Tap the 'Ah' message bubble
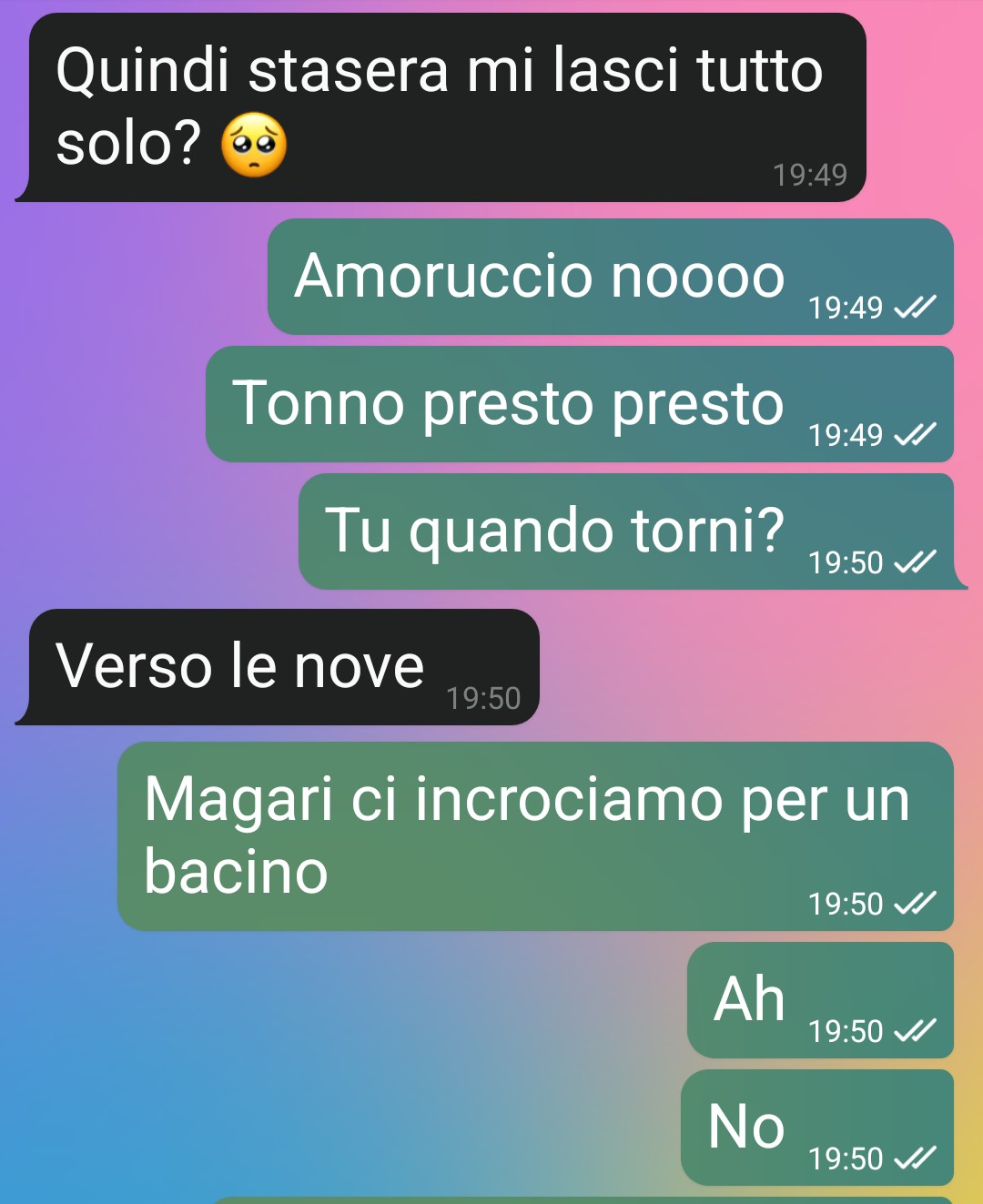The width and height of the screenshot is (983, 1204). point(819,1000)
